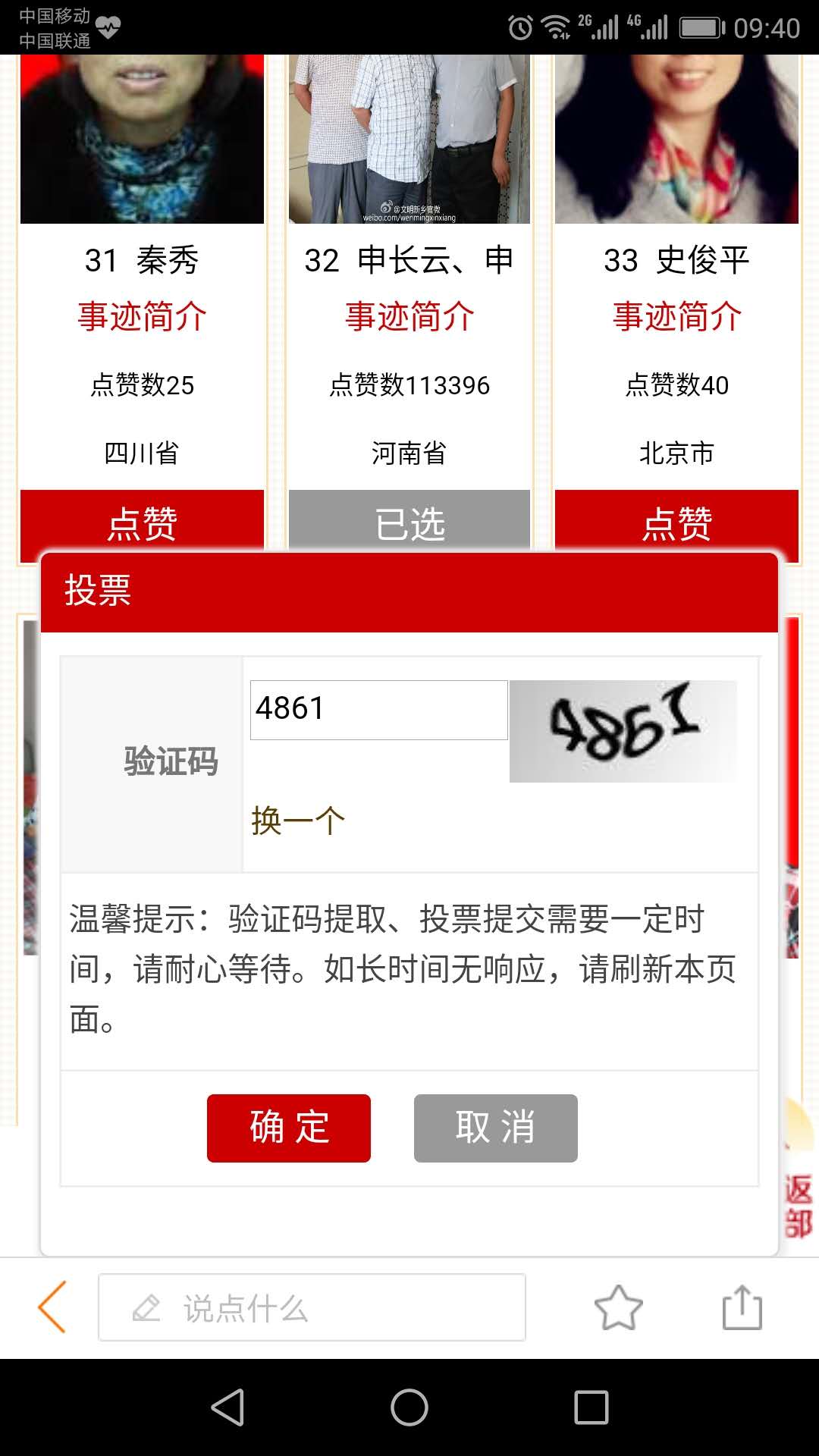Open the 说点什么 comment box
This screenshot has height=1456, width=819.
[x=312, y=1307]
